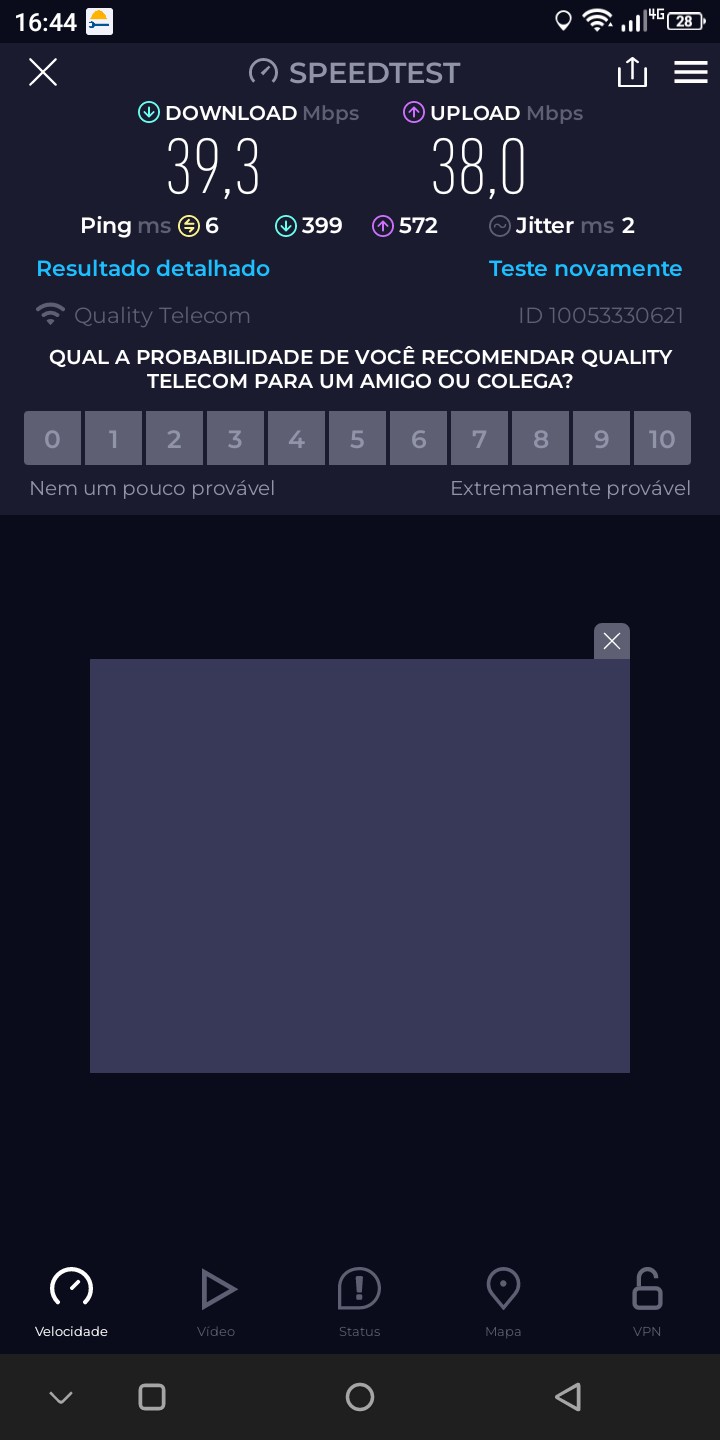Tap Teste novamente to rerun test
Screen dimensions: 720x1440
pos(585,268)
